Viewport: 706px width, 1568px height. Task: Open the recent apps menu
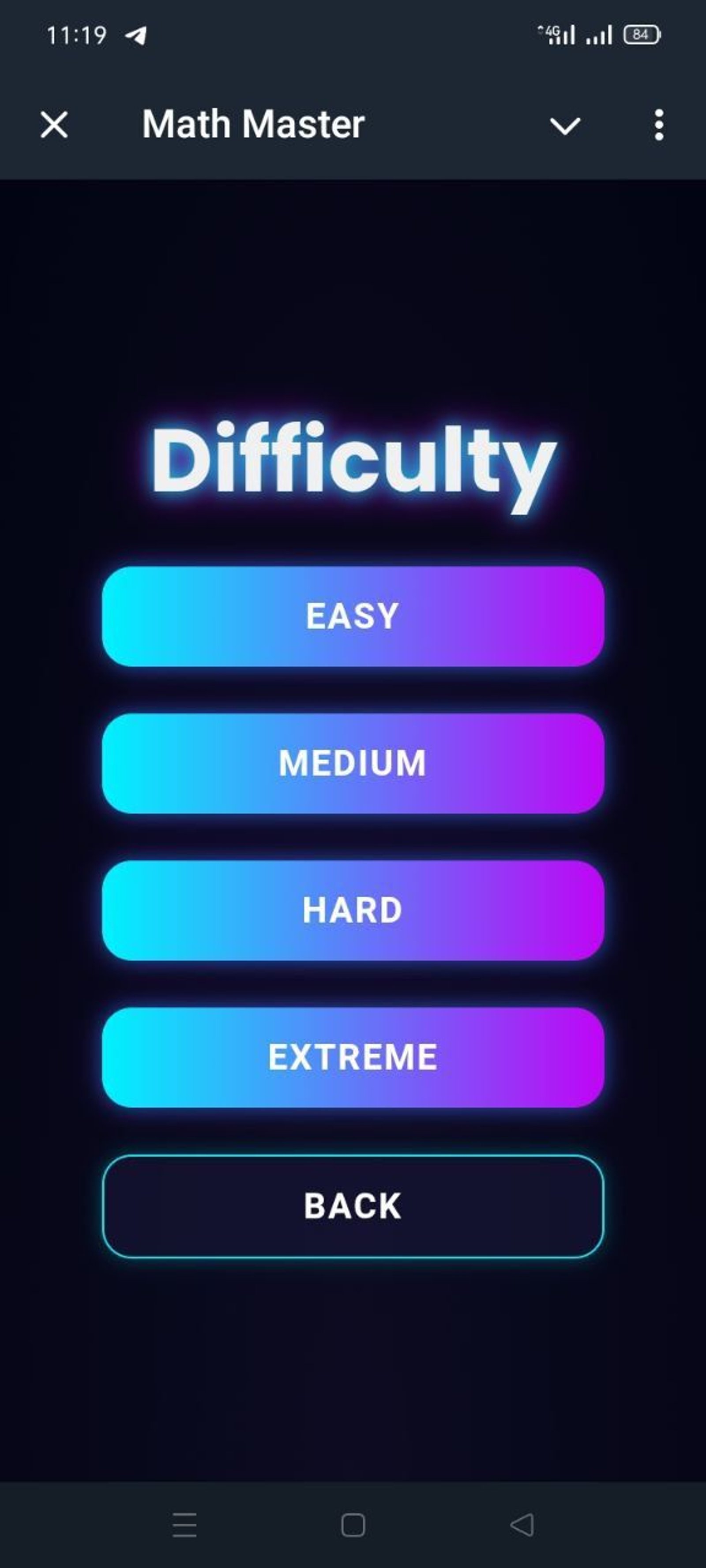click(x=184, y=1525)
